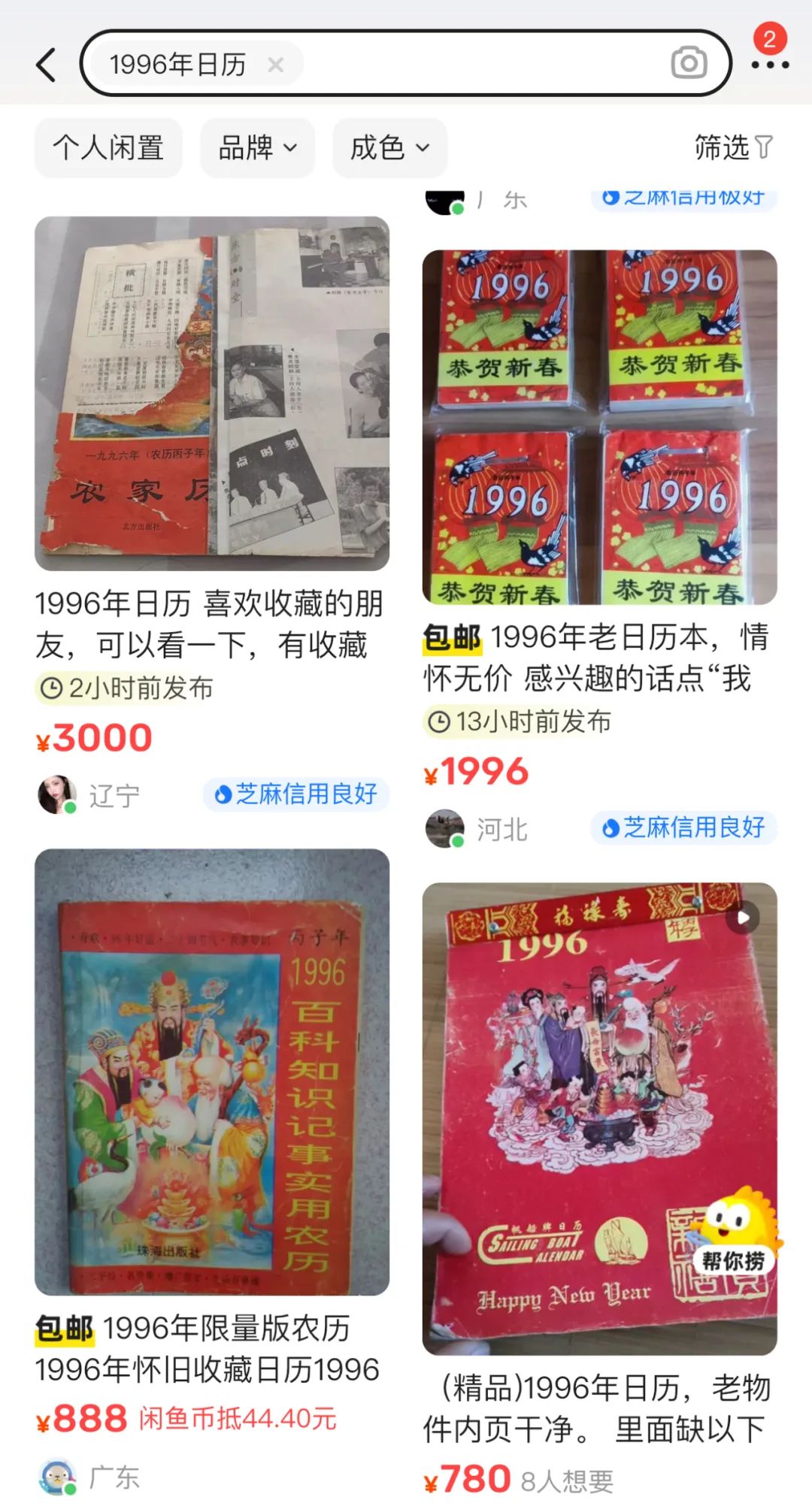
Task: Open the 广东 seller's avatar
Action: click(x=57, y=1477)
